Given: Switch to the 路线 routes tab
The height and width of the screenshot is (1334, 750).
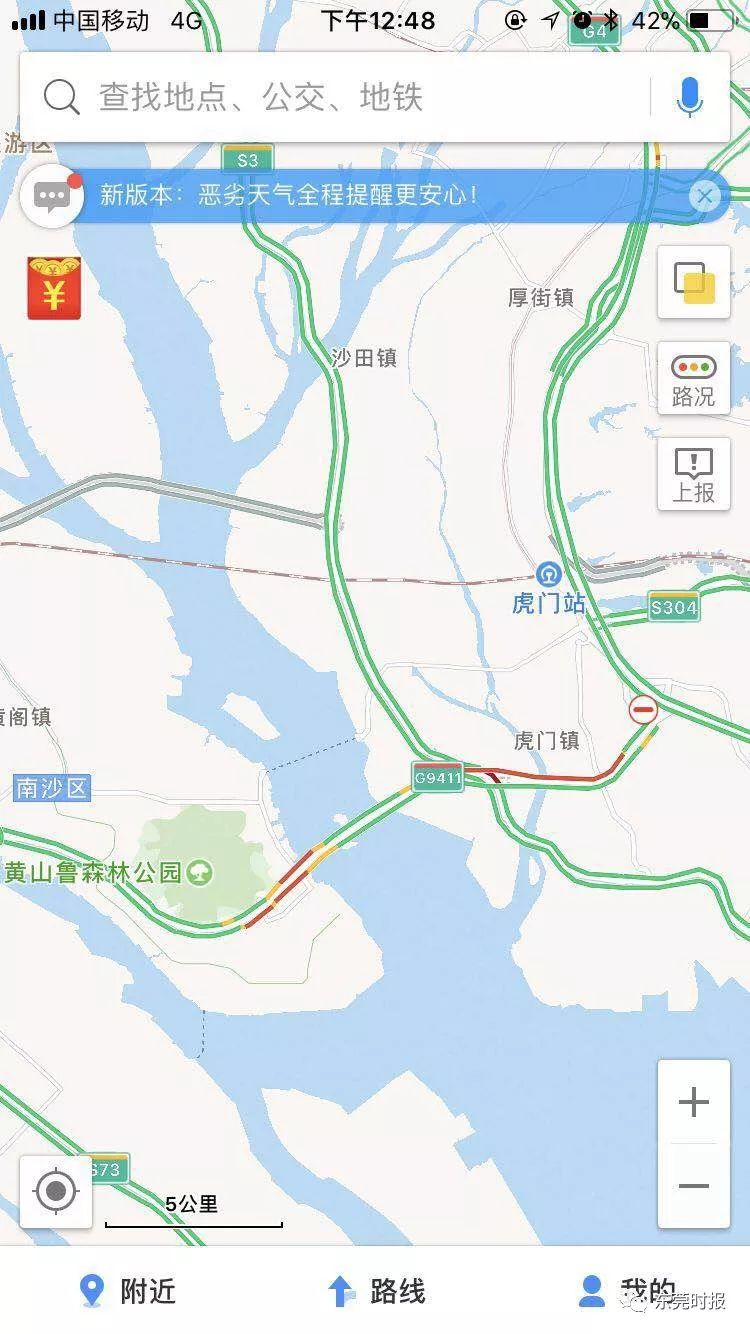Looking at the screenshot, I should coord(376,1291).
